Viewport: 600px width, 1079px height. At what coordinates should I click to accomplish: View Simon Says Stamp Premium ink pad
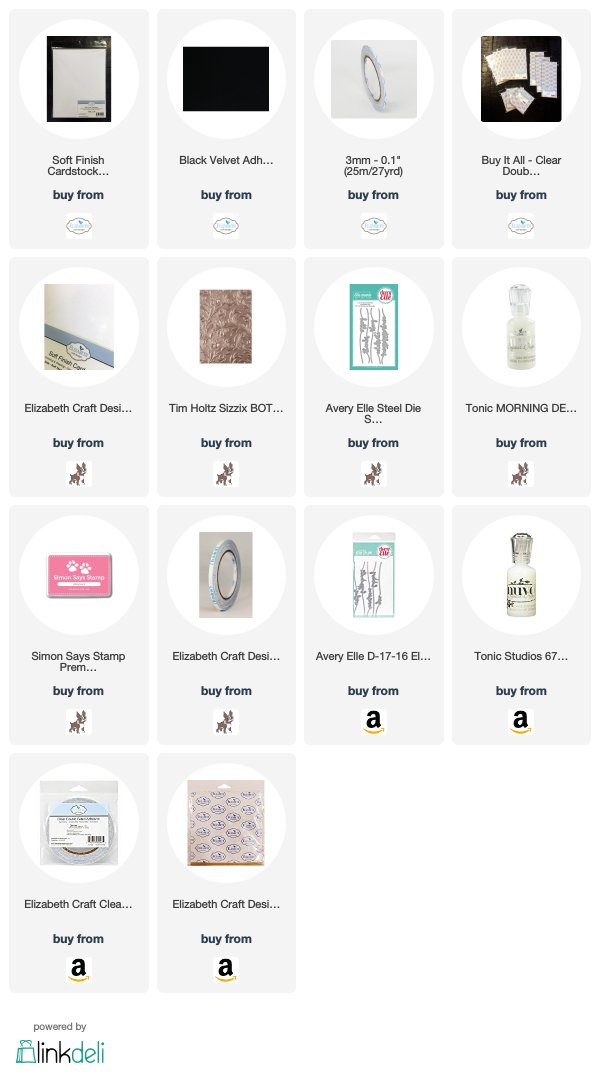point(78,625)
